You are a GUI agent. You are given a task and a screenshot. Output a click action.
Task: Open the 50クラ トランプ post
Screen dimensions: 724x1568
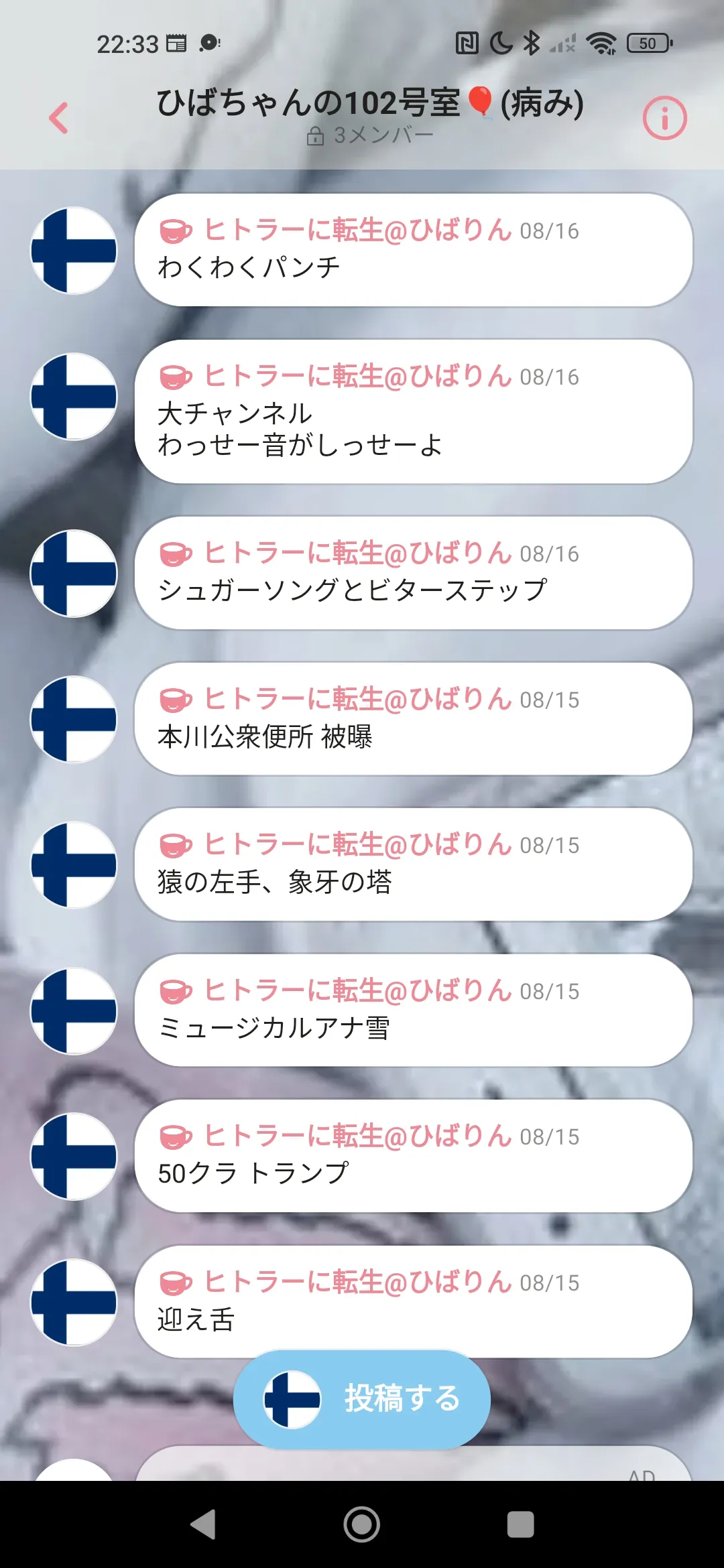click(414, 1156)
